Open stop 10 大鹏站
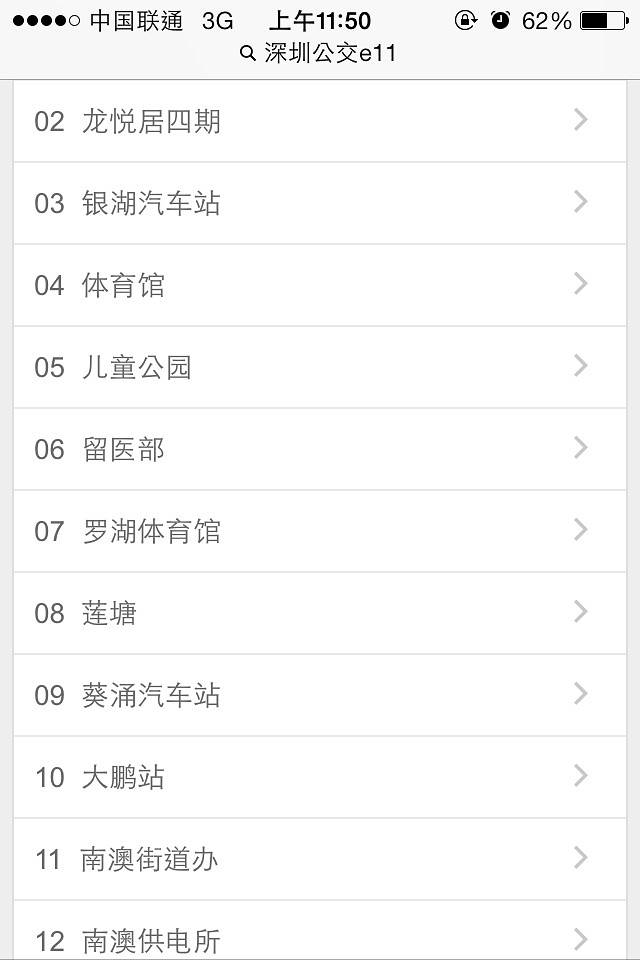This screenshot has width=640, height=960. (x=319, y=778)
